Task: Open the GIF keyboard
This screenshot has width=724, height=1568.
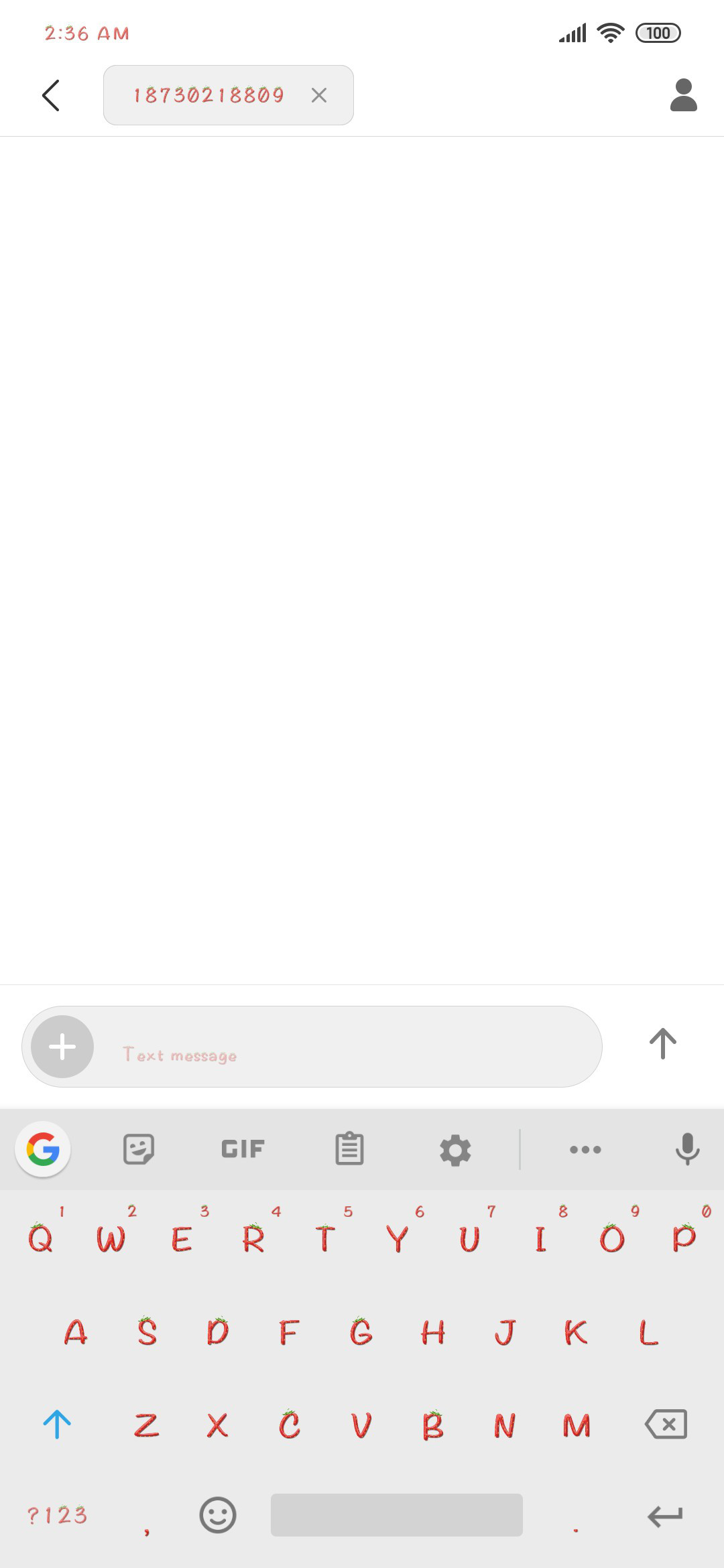Action: tap(243, 1149)
